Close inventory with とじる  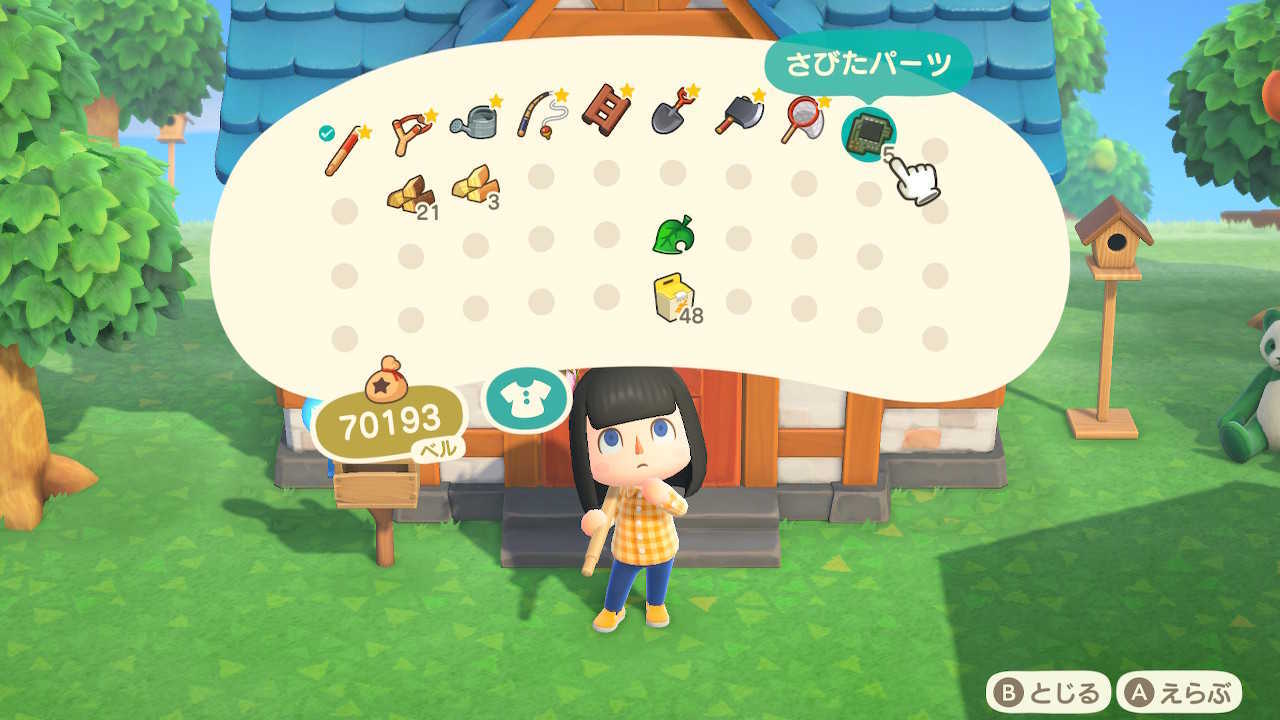point(1047,692)
